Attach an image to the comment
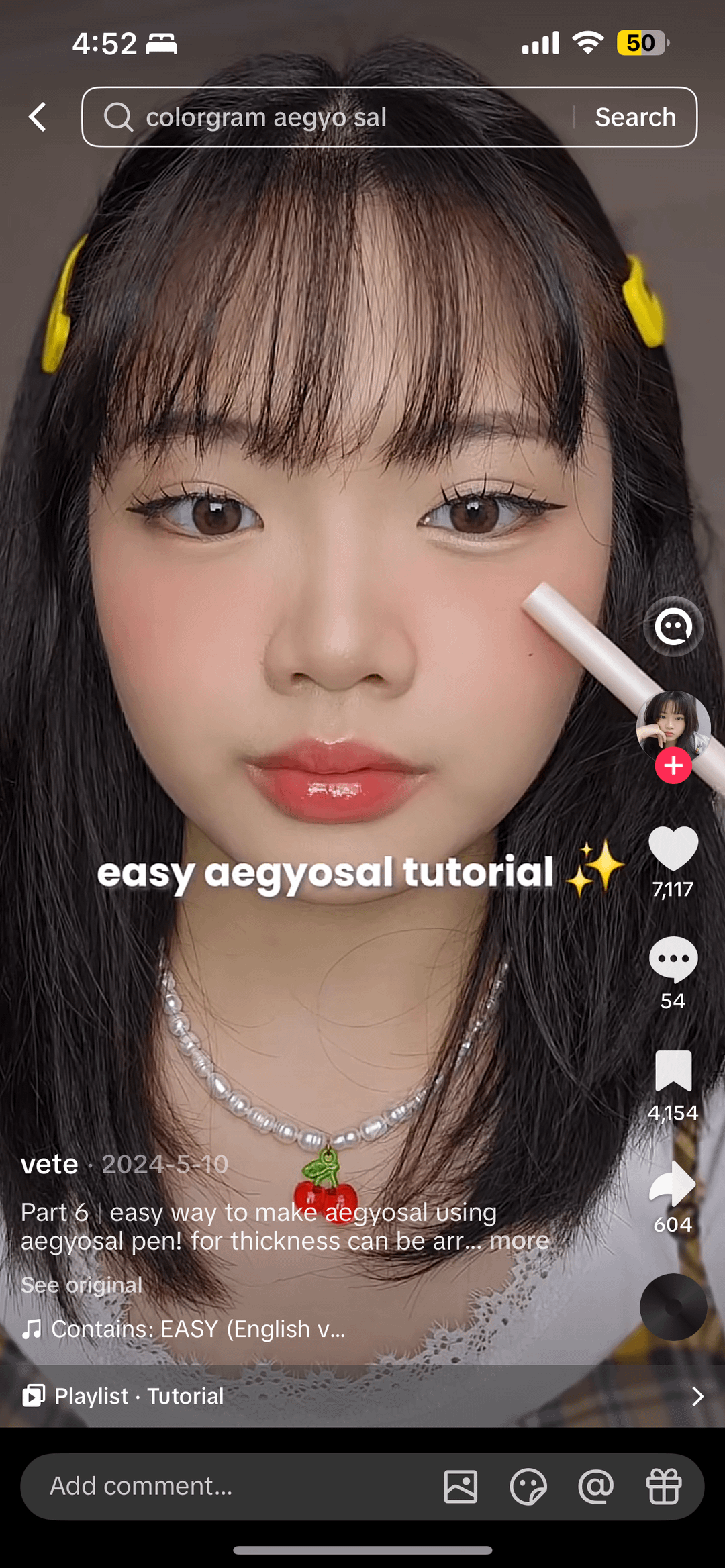Viewport: 725px width, 1568px height. 461,1486
